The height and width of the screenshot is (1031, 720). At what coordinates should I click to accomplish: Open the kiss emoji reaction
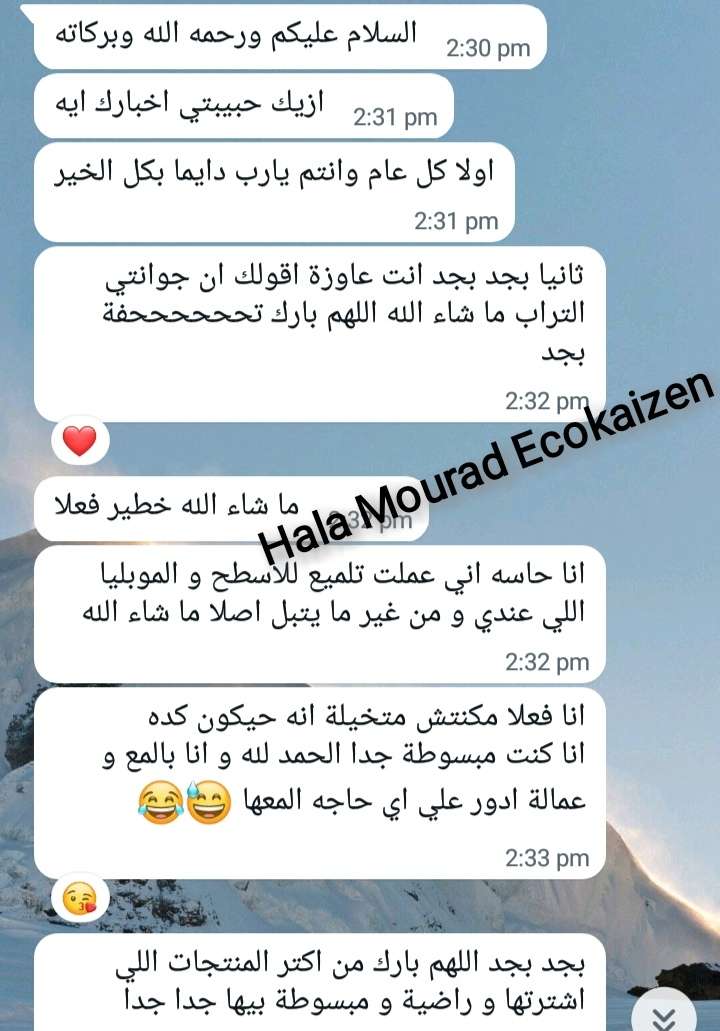click(80, 897)
